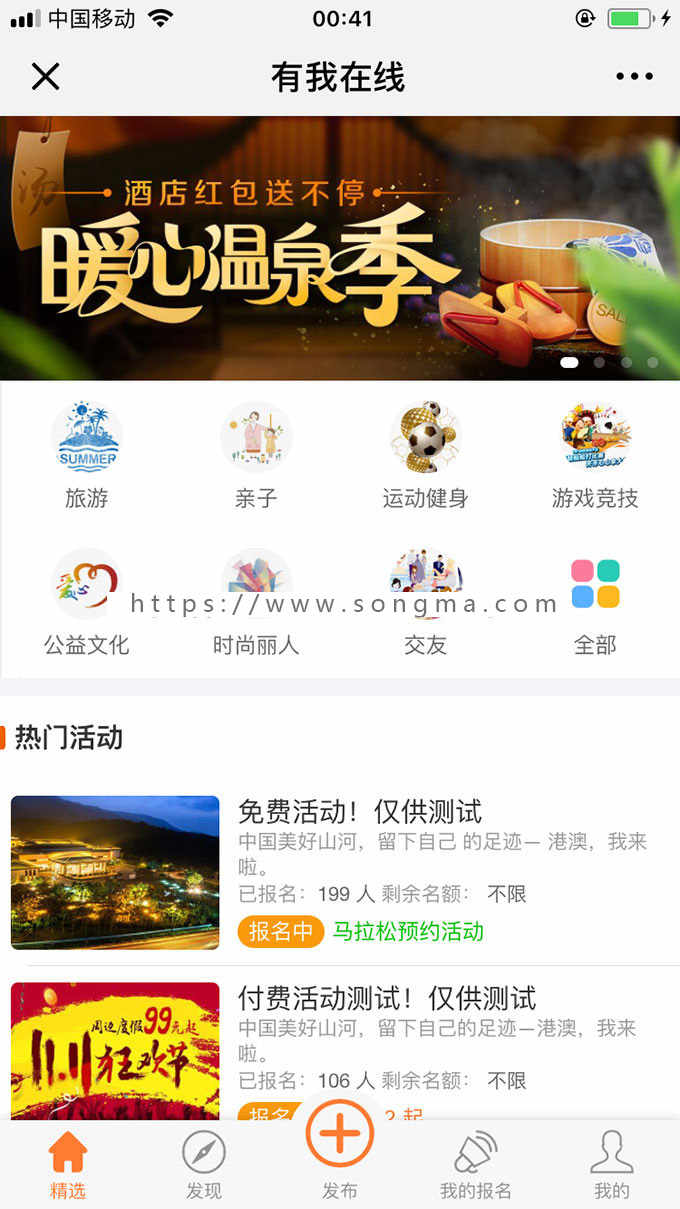
Task: Select the 精选 tab
Action: [68, 1165]
